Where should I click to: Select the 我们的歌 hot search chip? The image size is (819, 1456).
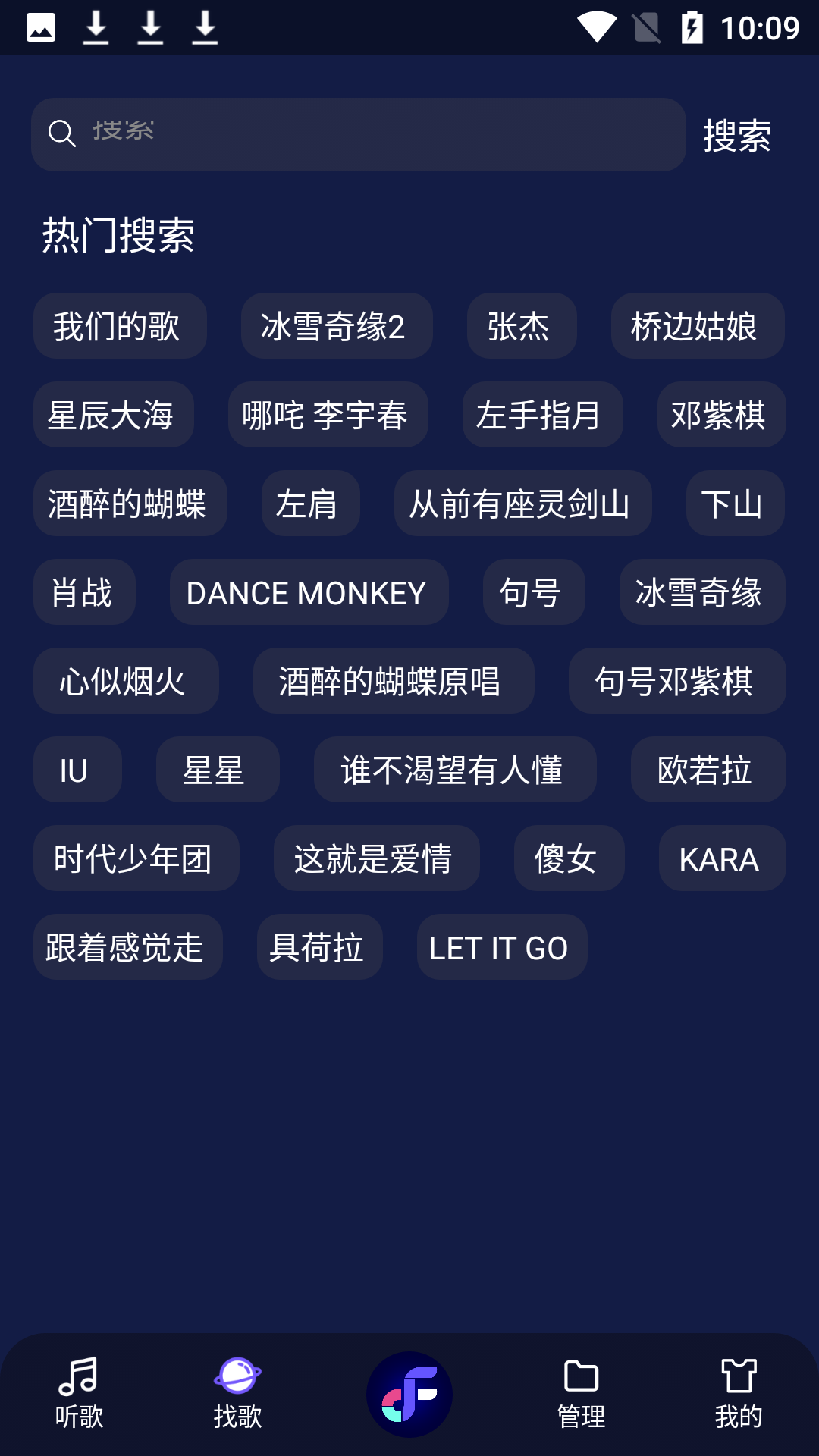point(120,326)
